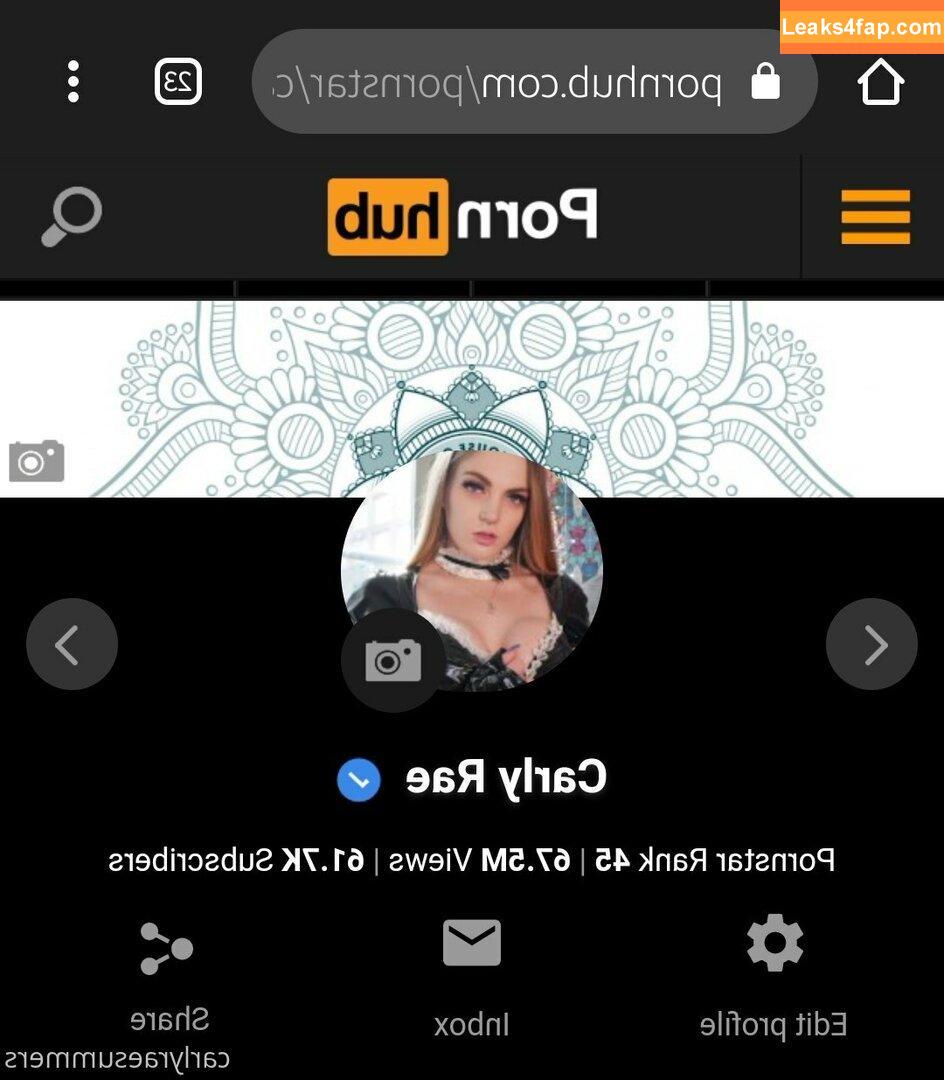Image resolution: width=944 pixels, height=1080 pixels.
Task: Change the cover photo via camera icon
Action: [x=37, y=460]
